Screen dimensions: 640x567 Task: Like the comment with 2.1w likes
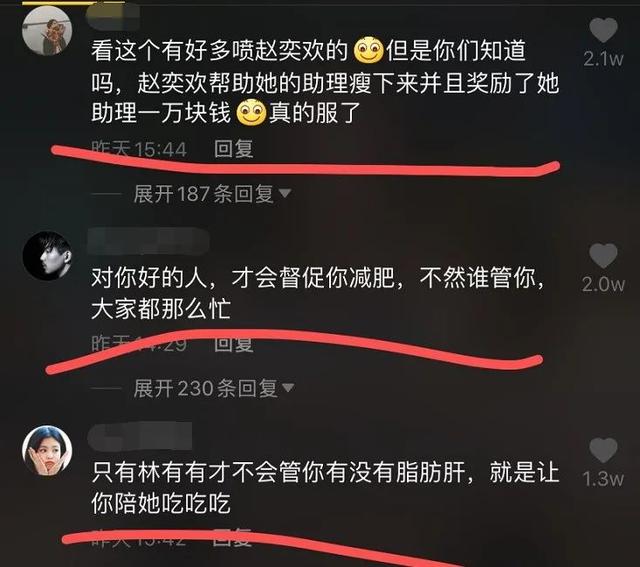tap(602, 30)
